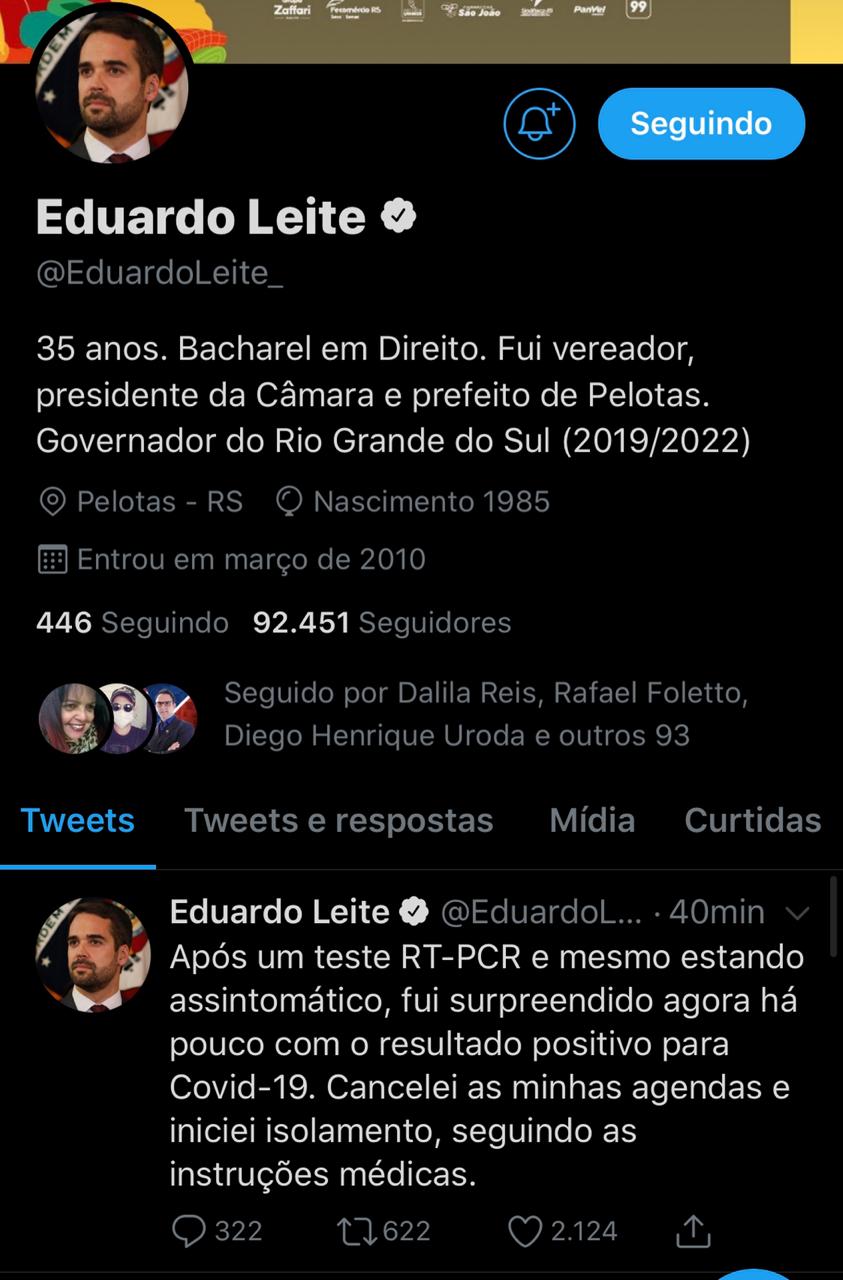Viewport: 843px width, 1280px height.
Task: Share the Covid-19 tweet
Action: (x=692, y=1230)
